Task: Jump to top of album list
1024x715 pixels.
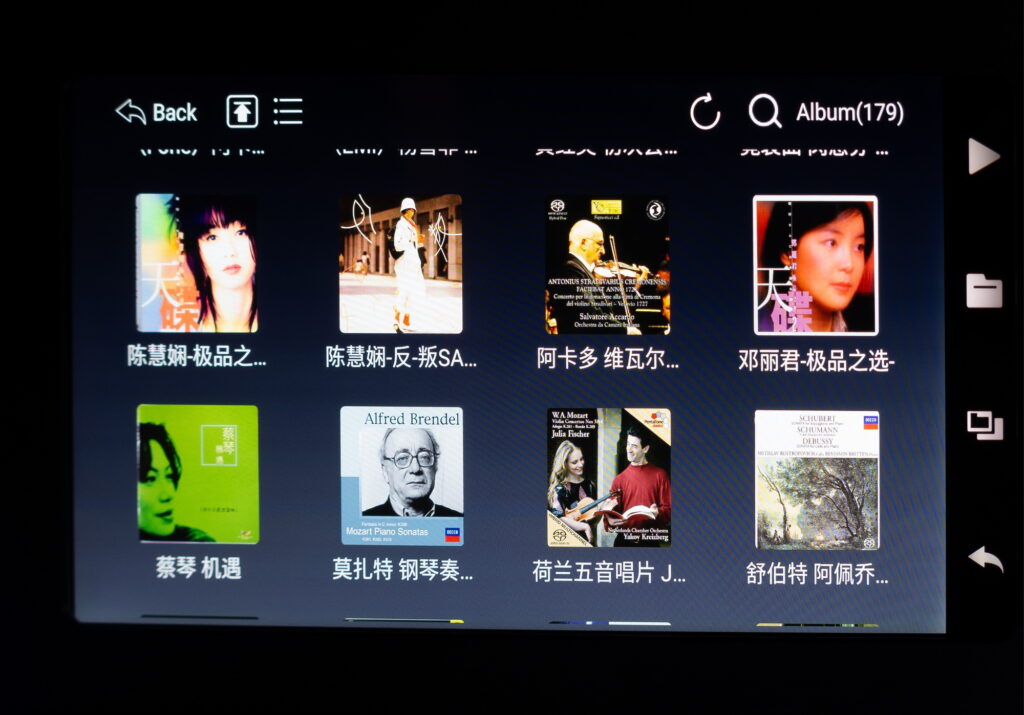Action: pyautogui.click(x=242, y=111)
